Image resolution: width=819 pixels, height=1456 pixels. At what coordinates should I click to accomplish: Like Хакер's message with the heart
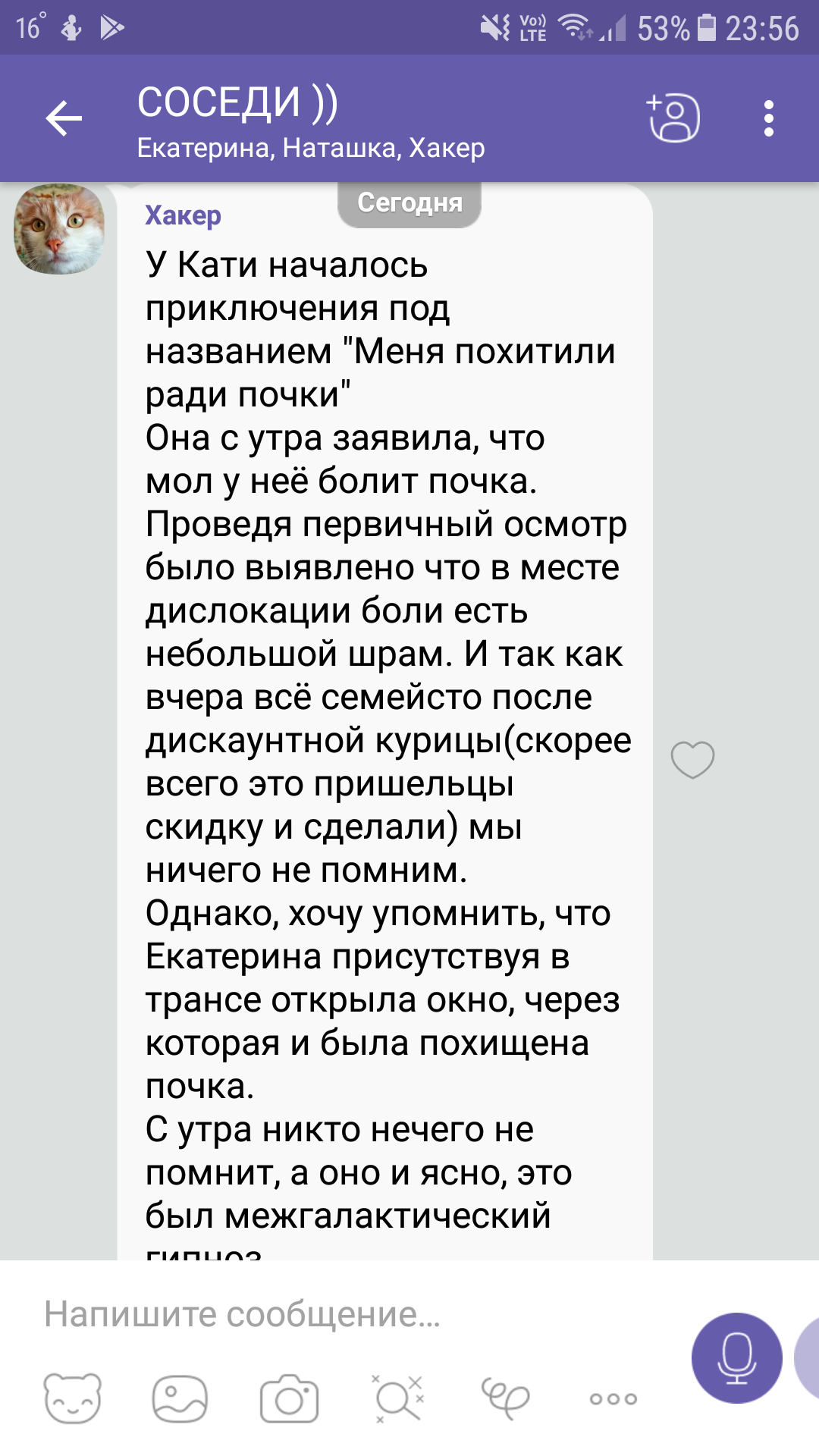[692, 759]
